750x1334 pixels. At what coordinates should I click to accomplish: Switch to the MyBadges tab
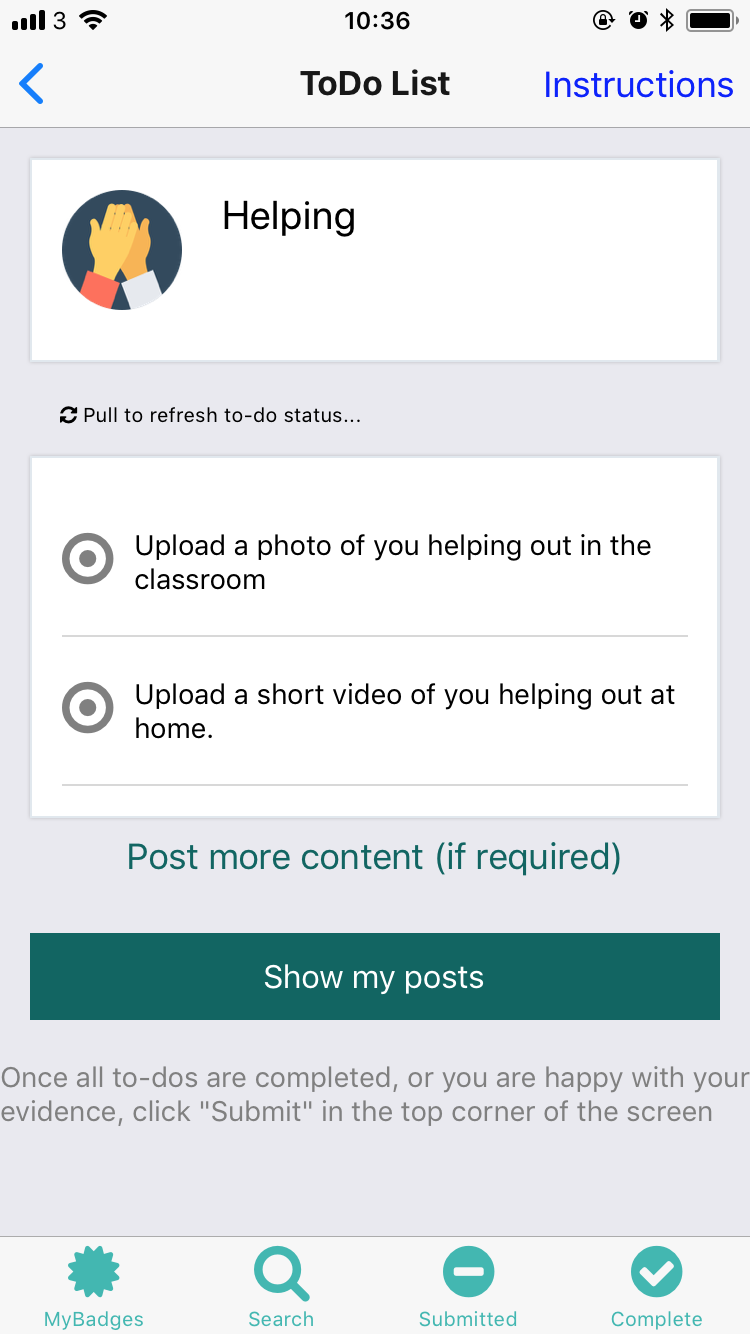[x=94, y=1287]
